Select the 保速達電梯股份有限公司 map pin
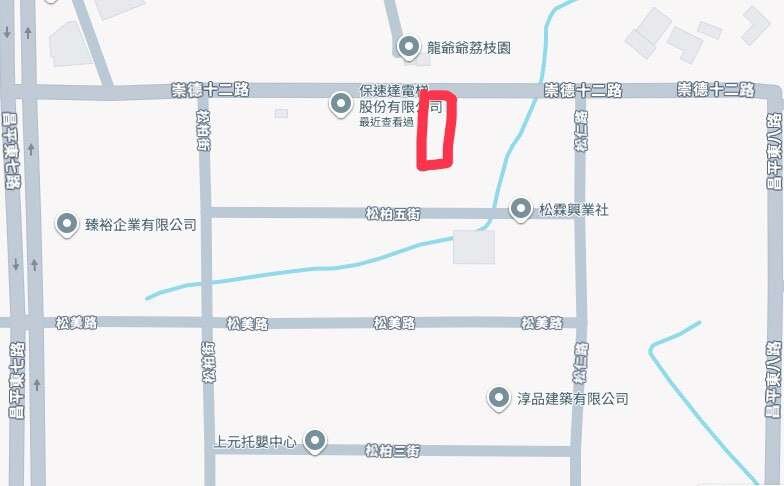The width and height of the screenshot is (784, 486). coord(342,102)
